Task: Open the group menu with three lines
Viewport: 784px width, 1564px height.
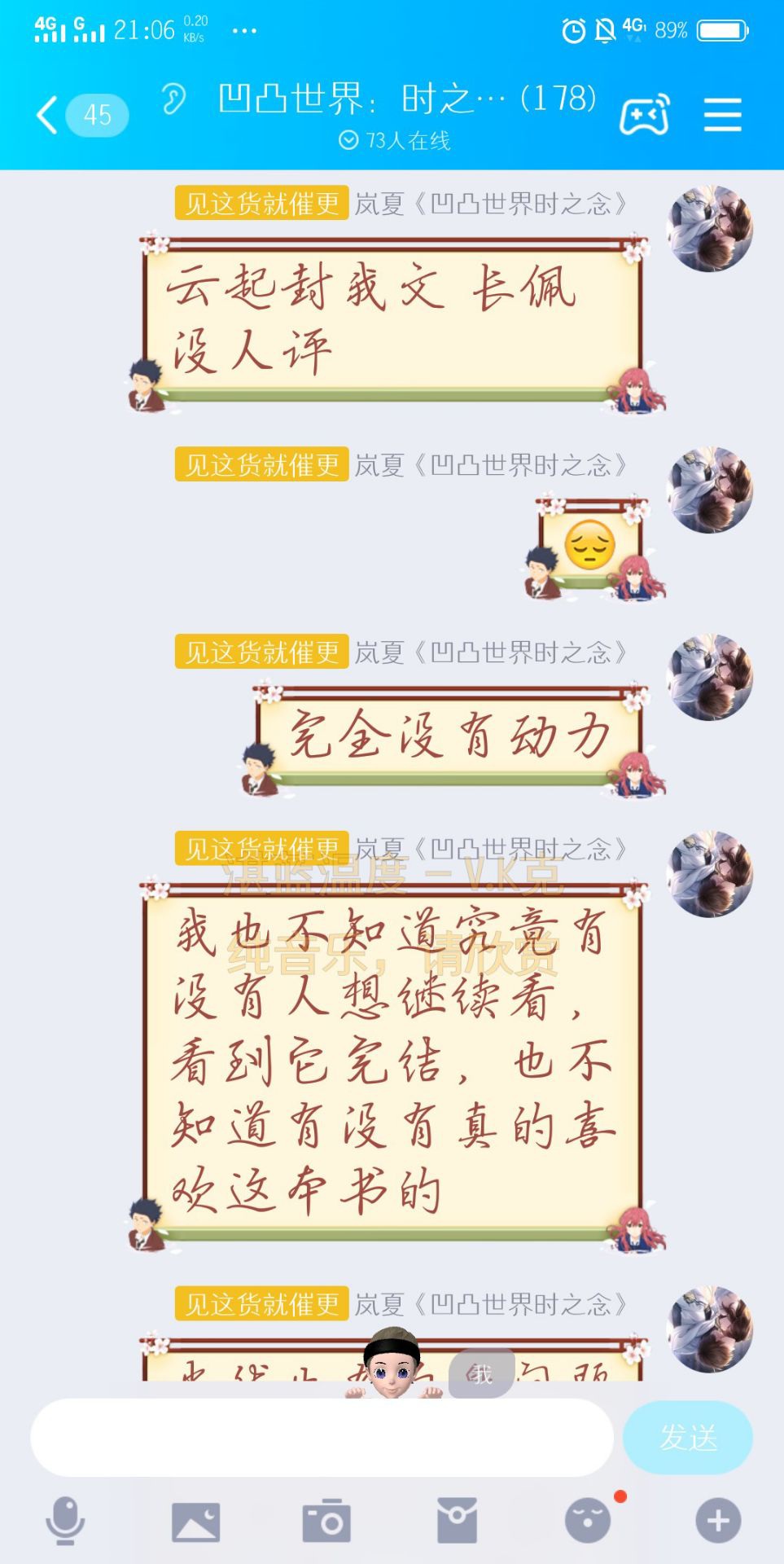Action: [722, 115]
